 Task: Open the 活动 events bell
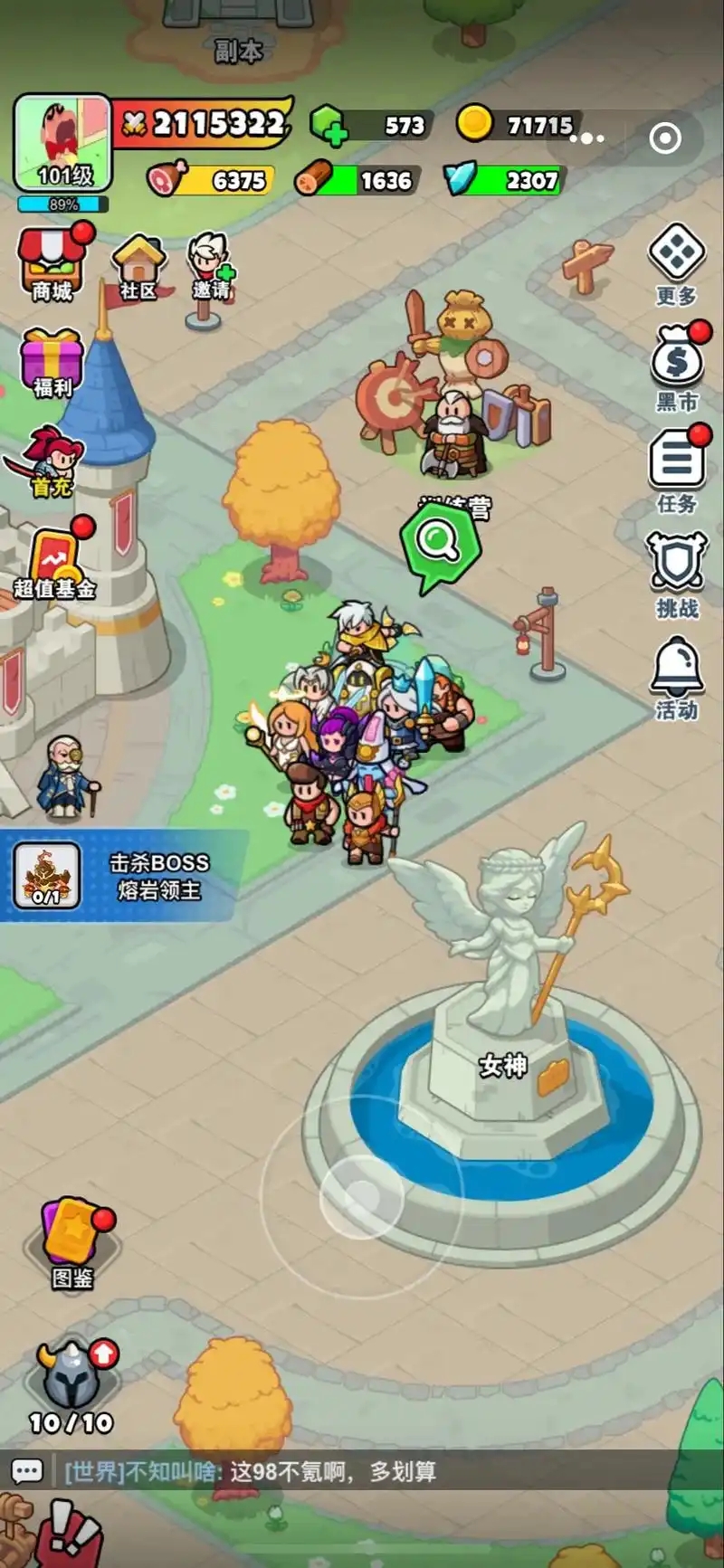[x=676, y=677]
